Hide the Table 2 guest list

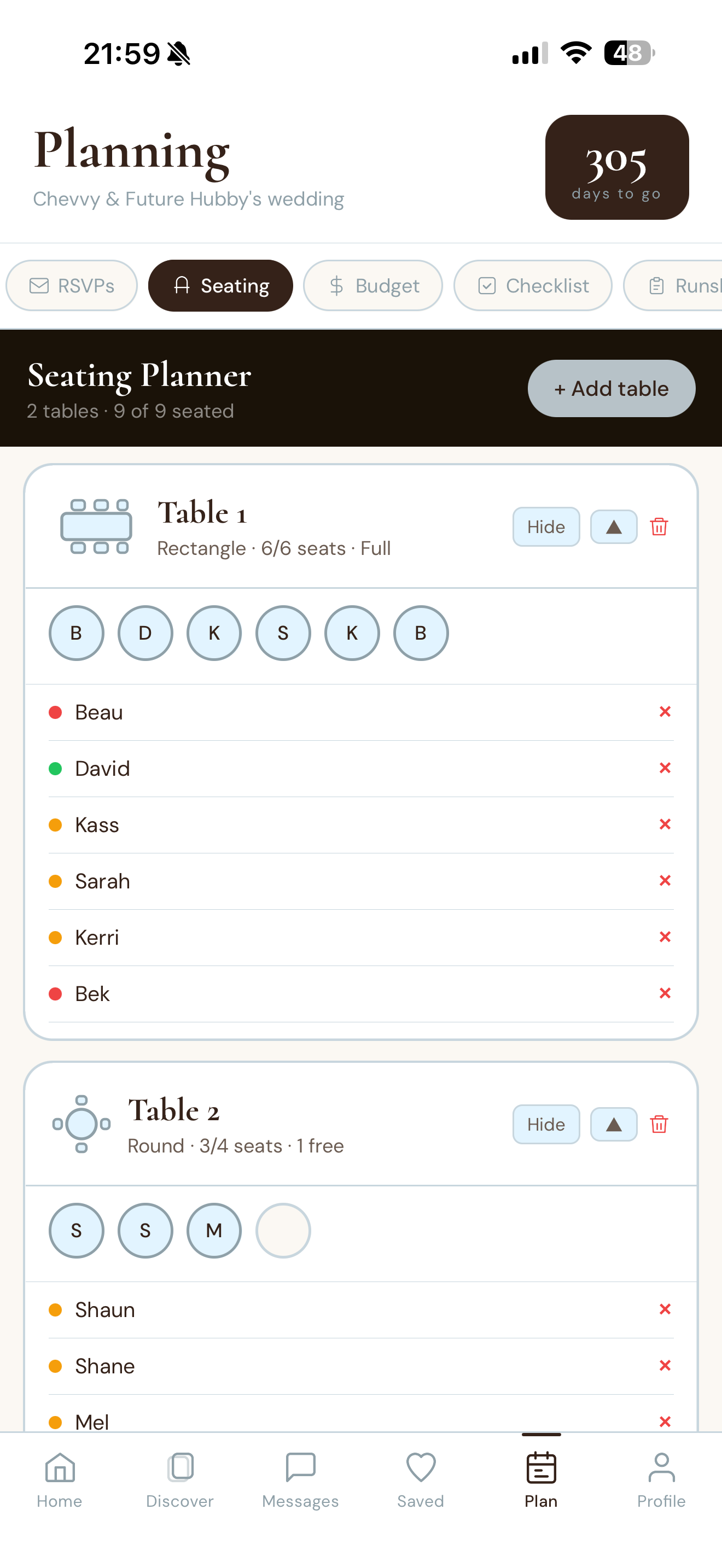click(546, 1124)
